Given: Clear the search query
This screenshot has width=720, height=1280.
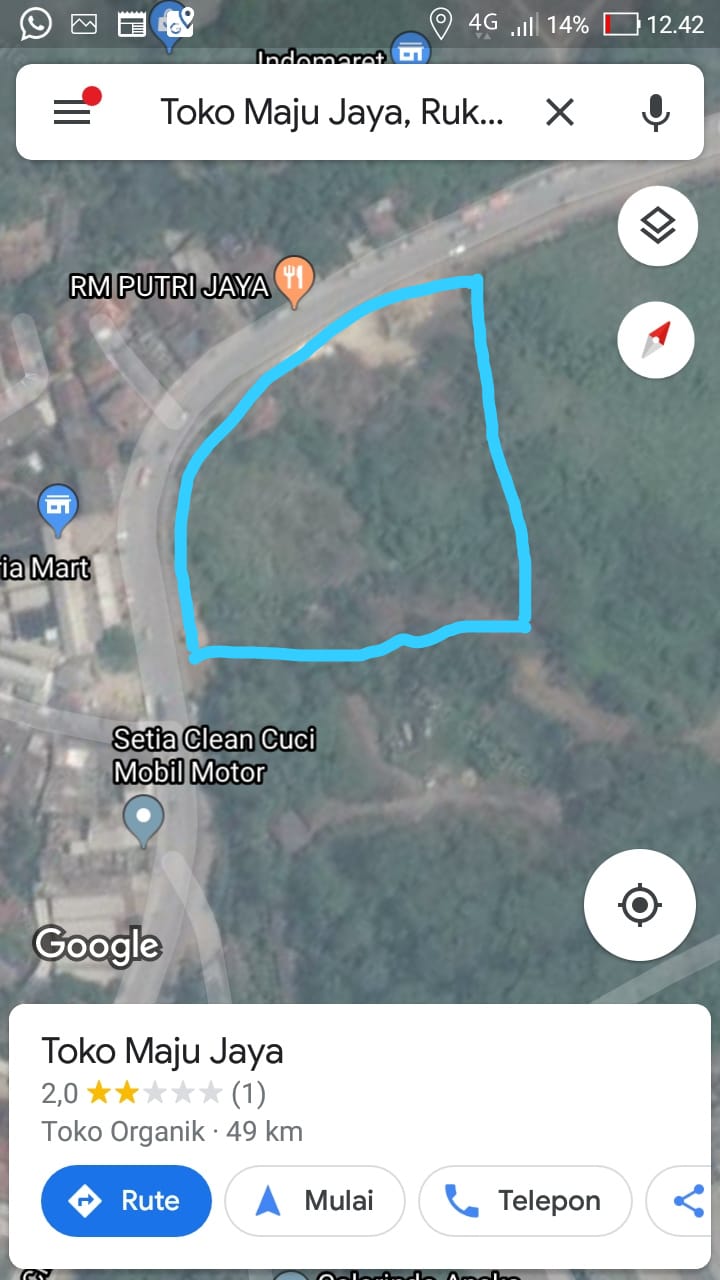Looking at the screenshot, I should (560, 112).
